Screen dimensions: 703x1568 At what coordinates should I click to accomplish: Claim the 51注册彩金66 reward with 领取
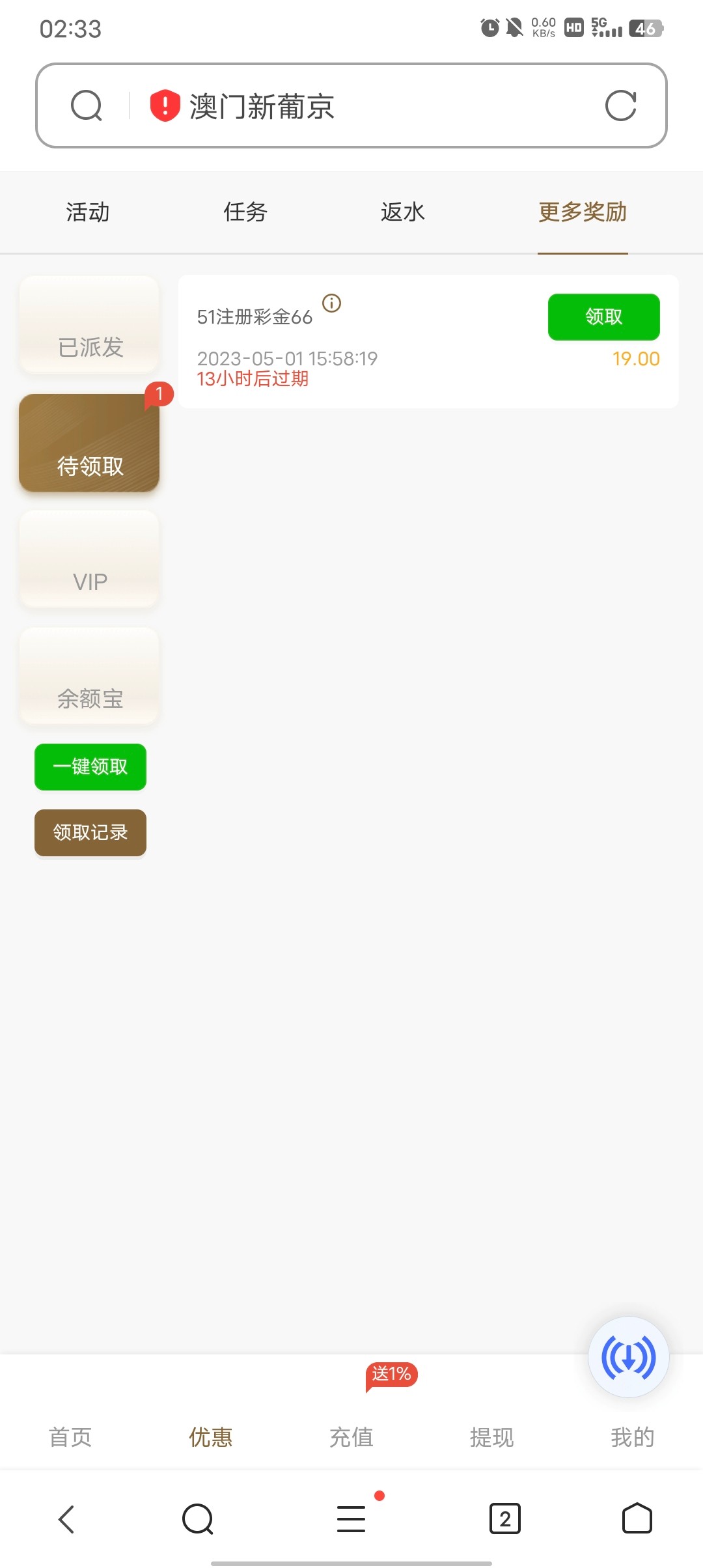click(603, 317)
